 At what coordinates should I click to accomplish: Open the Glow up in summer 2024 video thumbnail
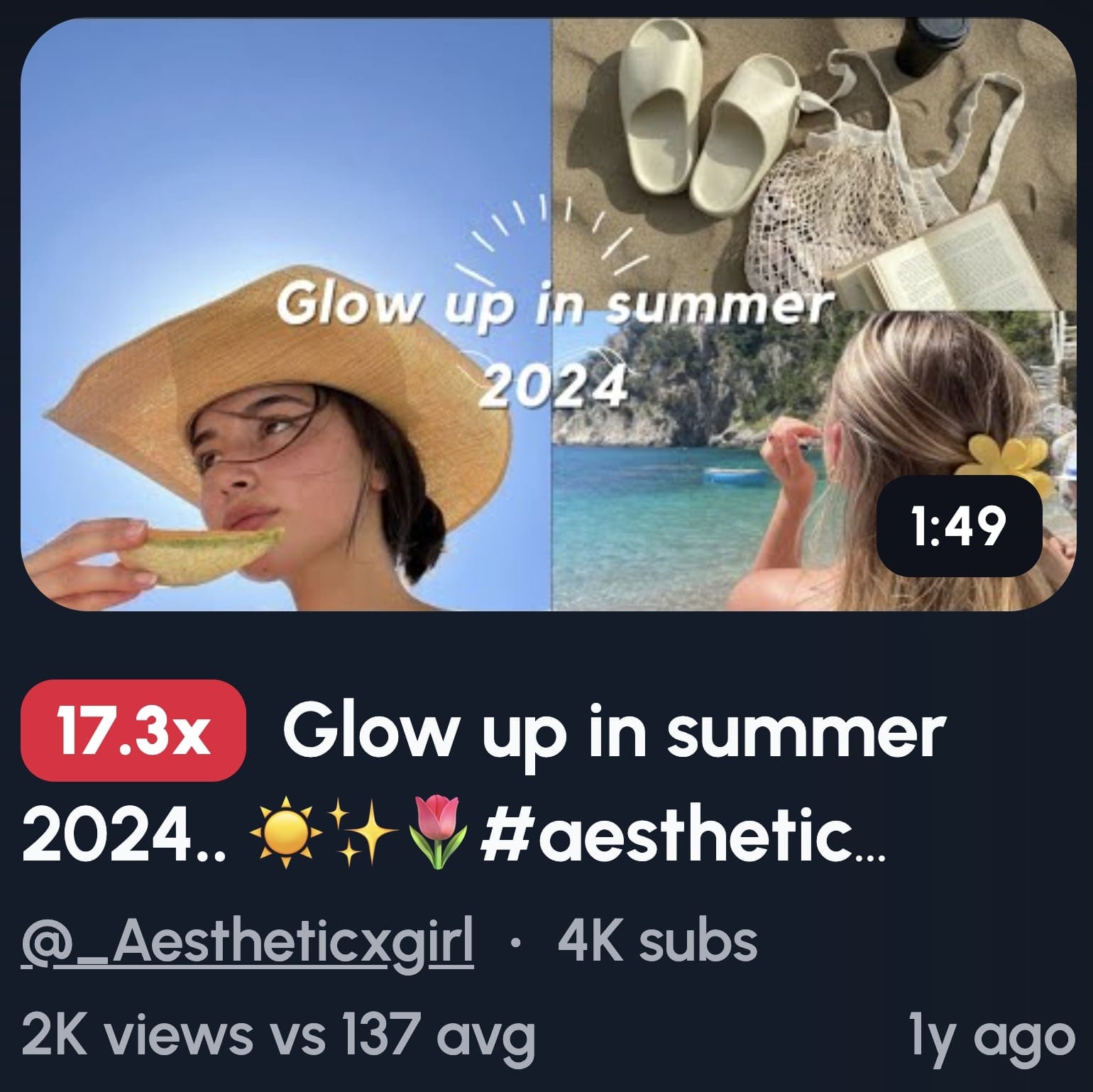pyautogui.click(x=546, y=314)
